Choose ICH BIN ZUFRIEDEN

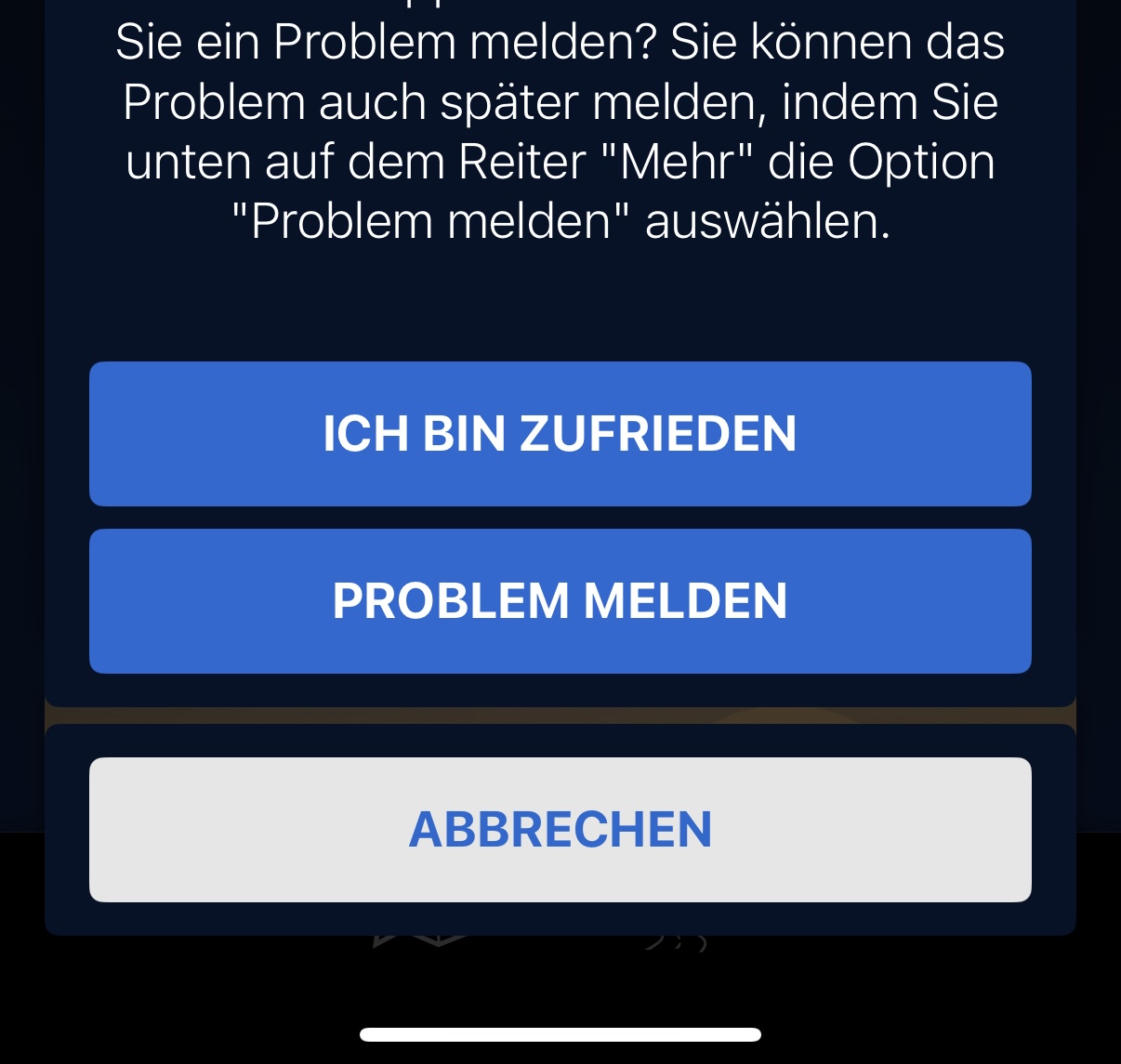[560, 434]
